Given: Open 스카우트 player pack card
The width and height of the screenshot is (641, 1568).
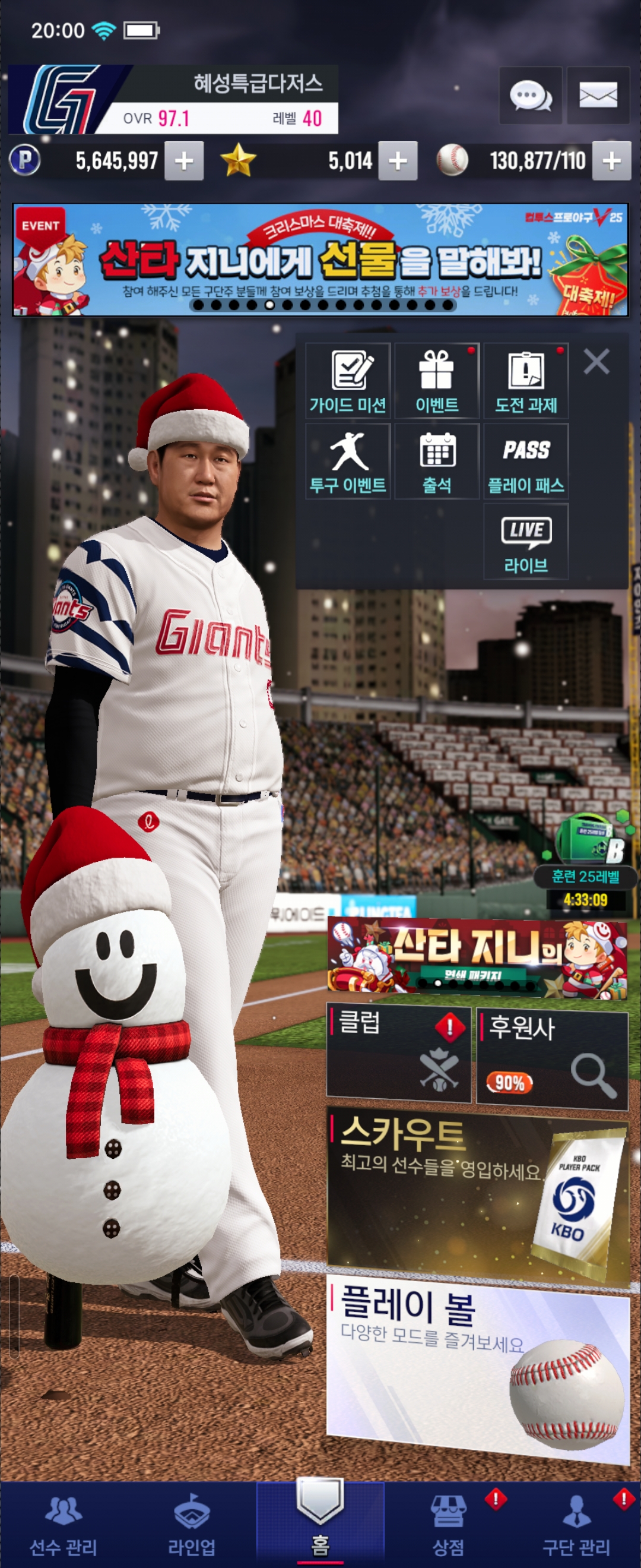Looking at the screenshot, I should [477, 1194].
